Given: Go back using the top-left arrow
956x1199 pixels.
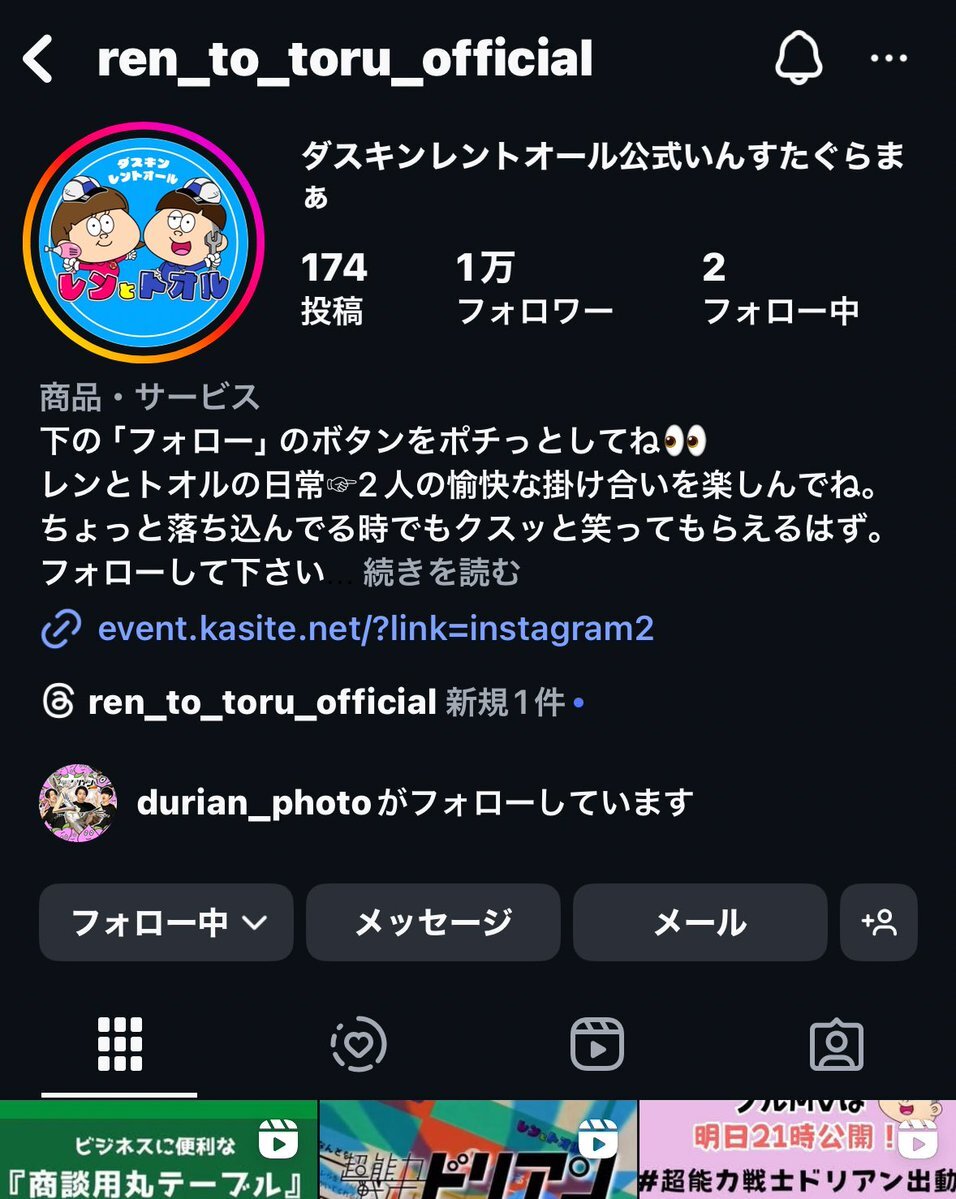Looking at the screenshot, I should pos(38,61).
